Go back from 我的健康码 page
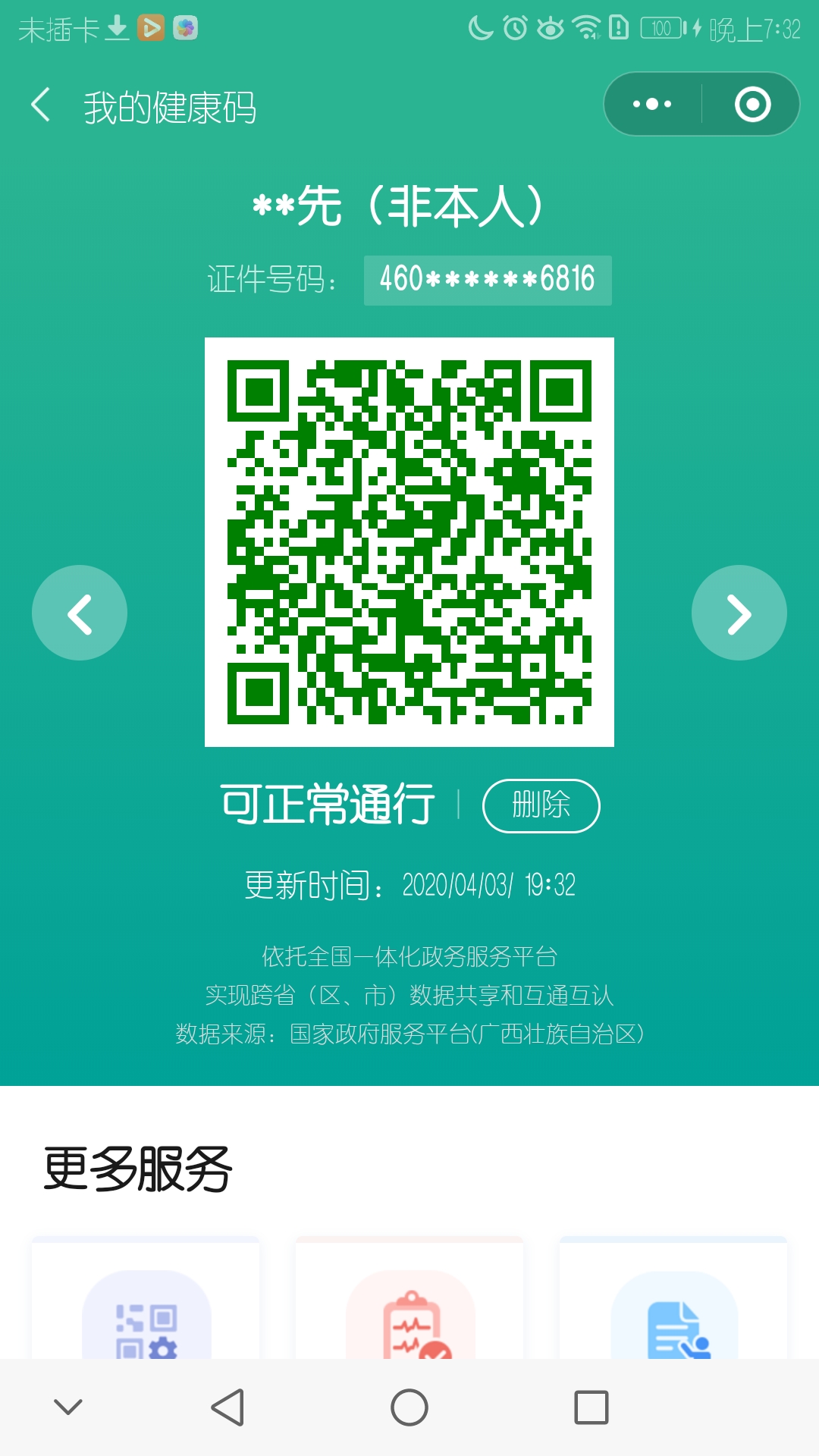 click(41, 105)
